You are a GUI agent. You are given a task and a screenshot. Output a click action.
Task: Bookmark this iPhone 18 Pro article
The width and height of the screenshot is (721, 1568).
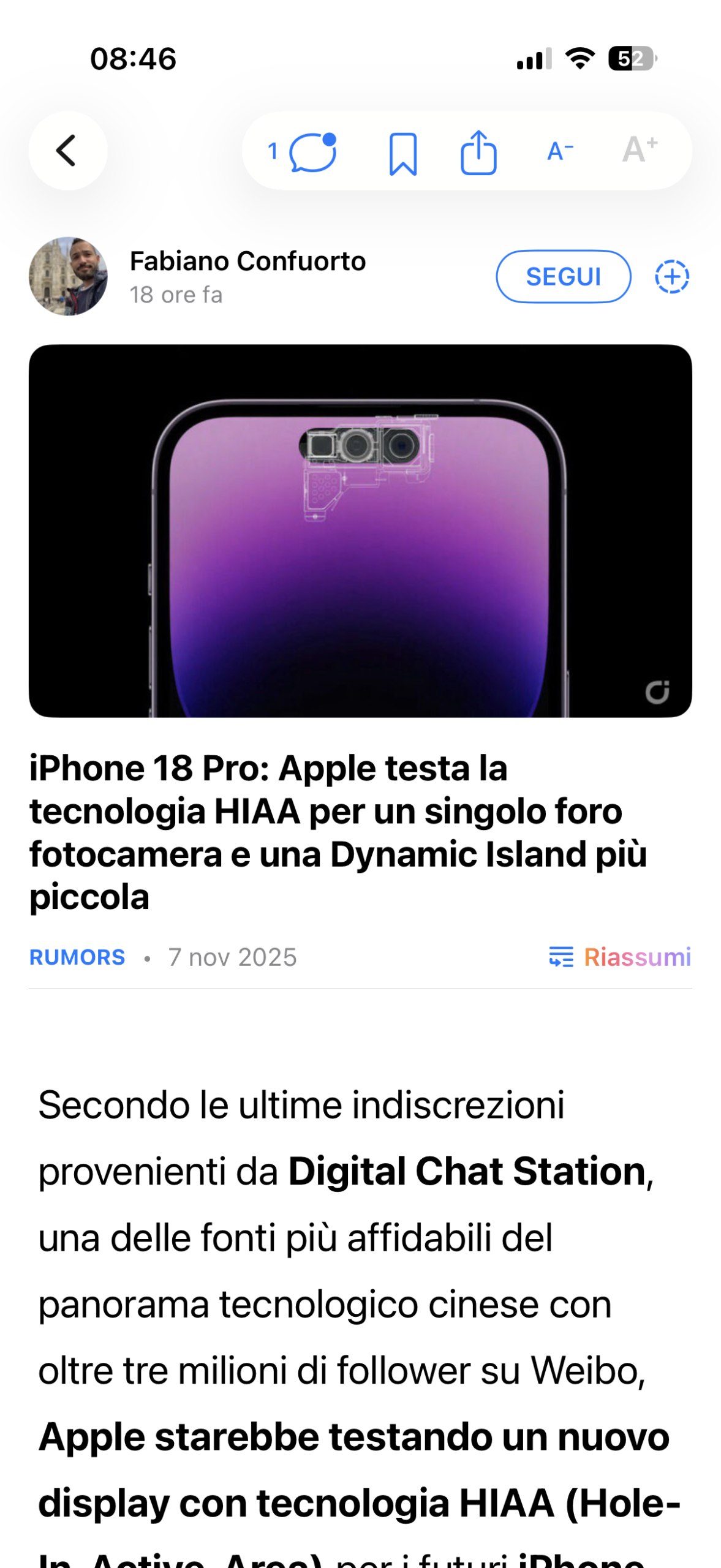(403, 153)
